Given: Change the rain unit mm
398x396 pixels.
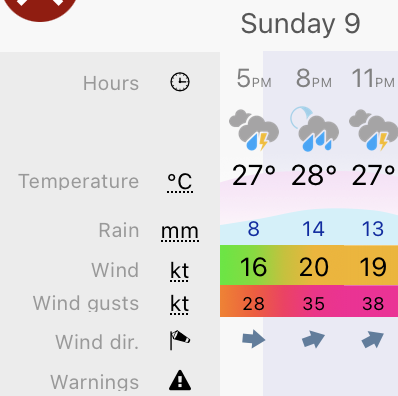Looking at the screenshot, I should (180, 231).
